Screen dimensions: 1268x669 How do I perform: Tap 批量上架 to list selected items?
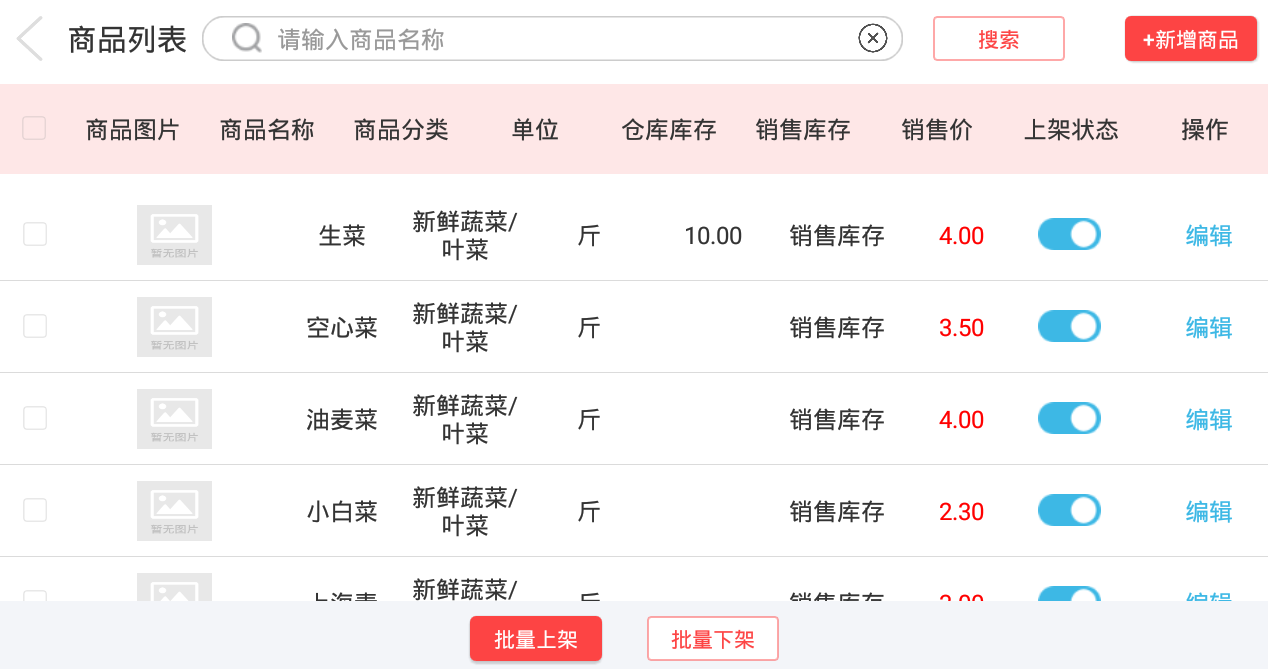(x=536, y=639)
